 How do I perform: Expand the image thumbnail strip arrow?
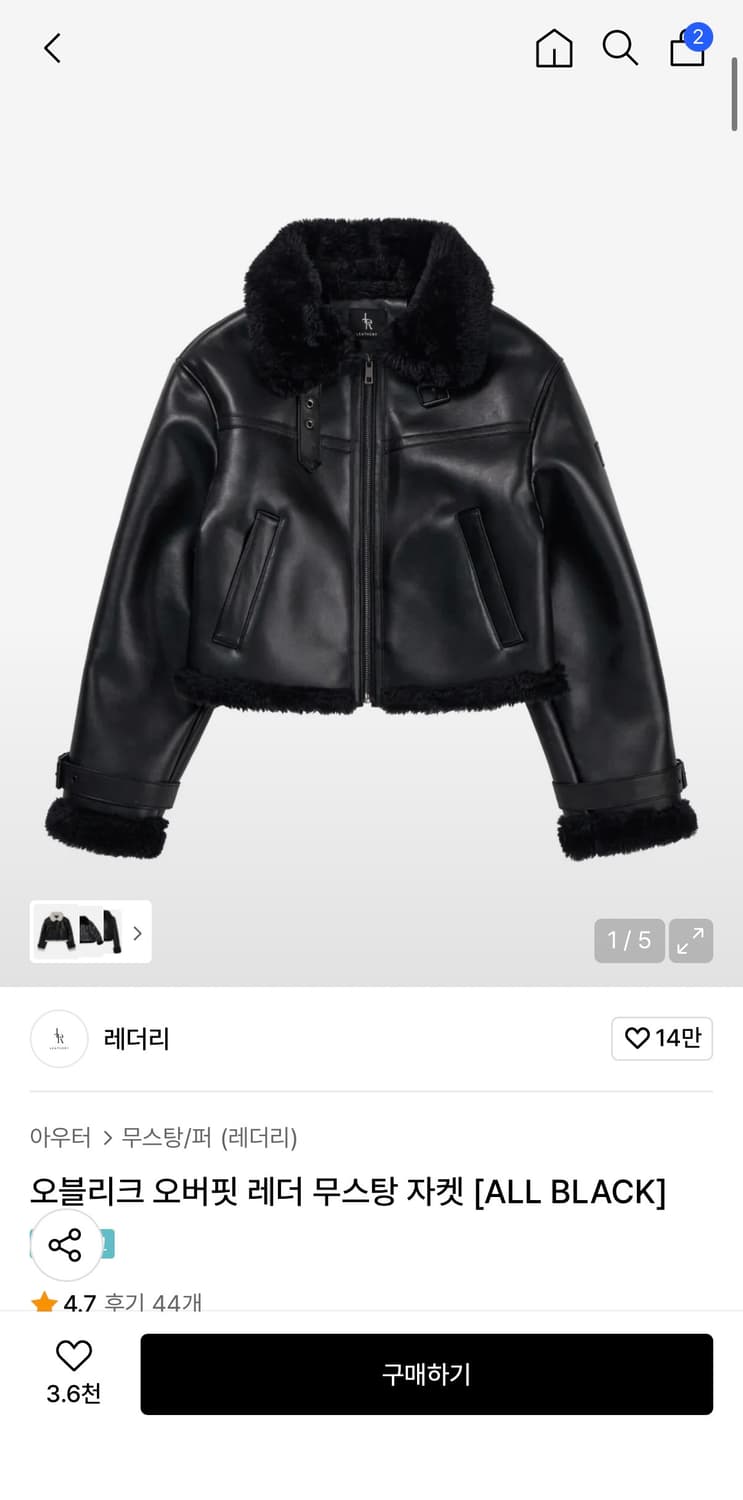137,932
